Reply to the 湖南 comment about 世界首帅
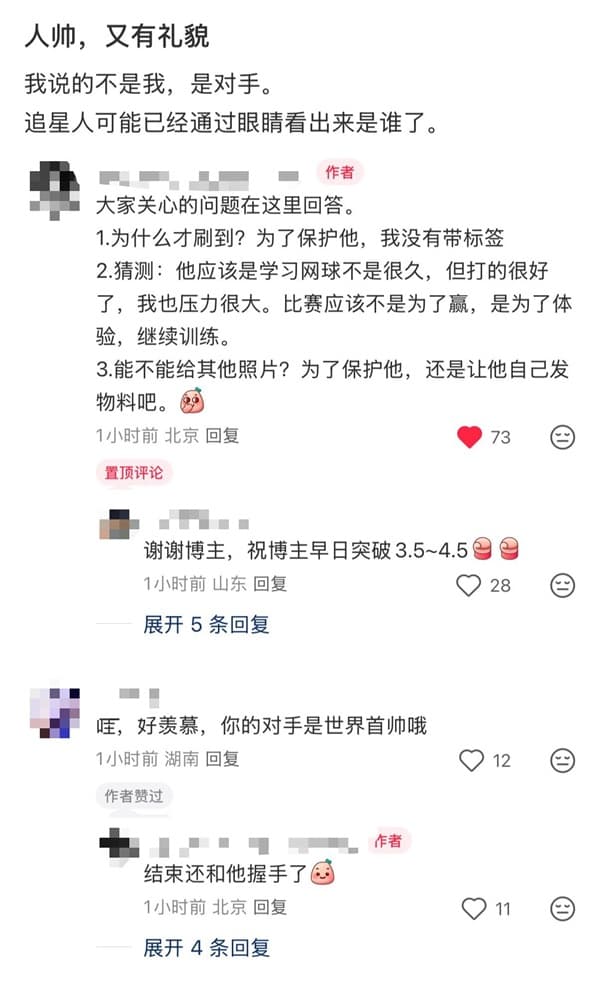This screenshot has width=600, height=984. (x=222, y=759)
